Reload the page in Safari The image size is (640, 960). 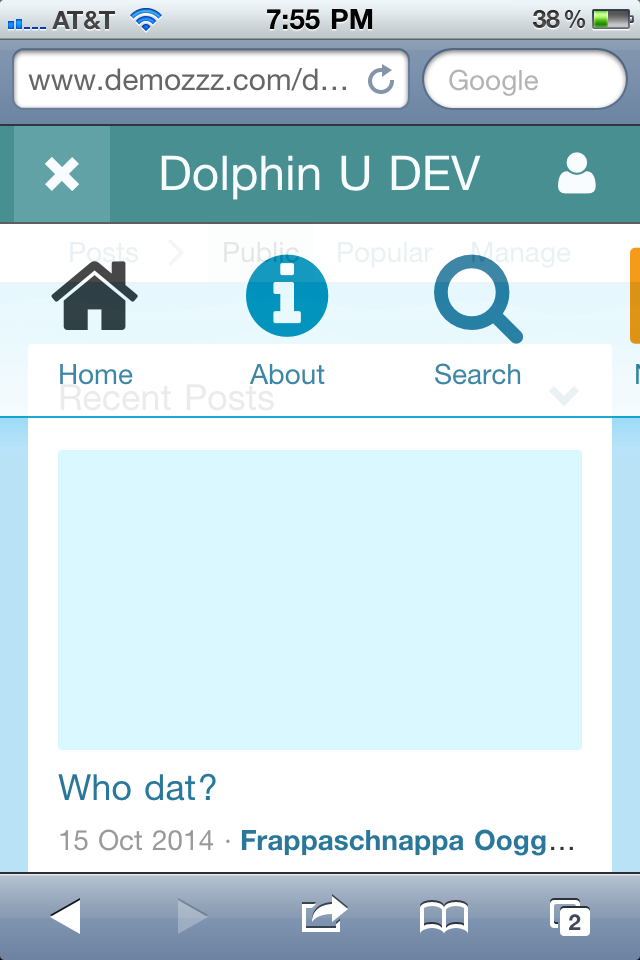[381, 80]
